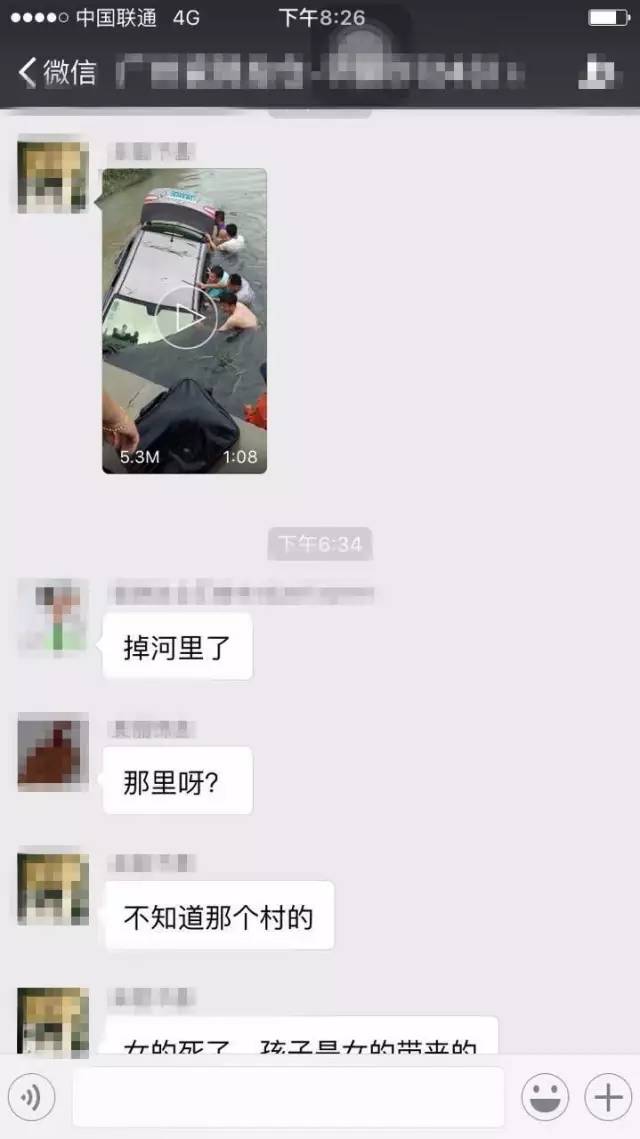Open the plus attachments menu
Viewport: 640px width, 1139px height.
point(608,1098)
